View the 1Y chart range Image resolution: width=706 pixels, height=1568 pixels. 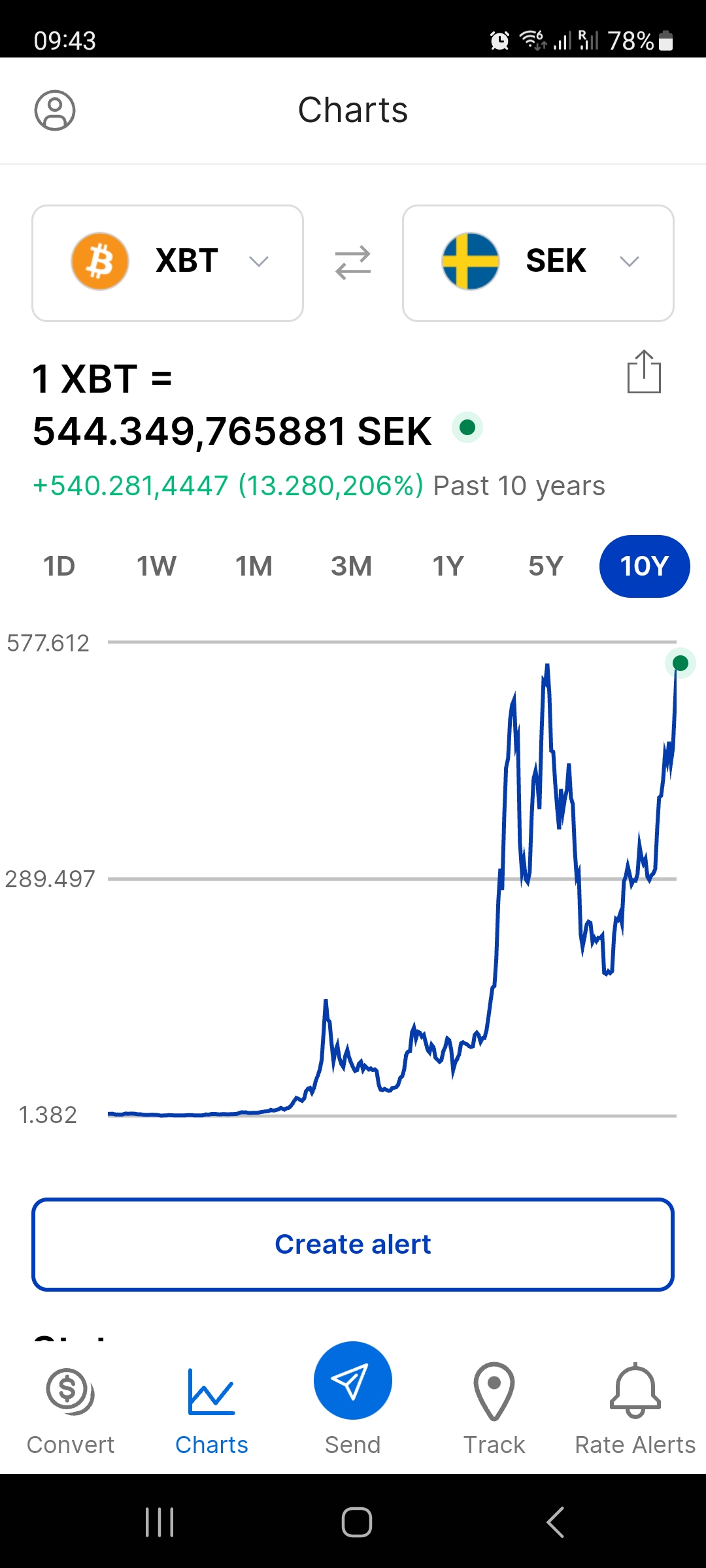click(448, 566)
